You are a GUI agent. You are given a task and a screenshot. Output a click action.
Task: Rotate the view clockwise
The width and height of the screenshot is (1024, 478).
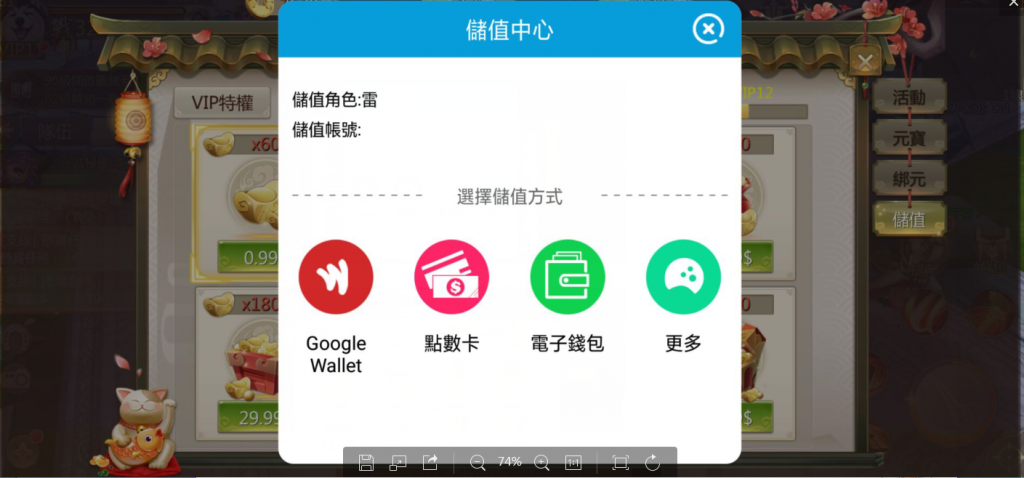click(653, 462)
